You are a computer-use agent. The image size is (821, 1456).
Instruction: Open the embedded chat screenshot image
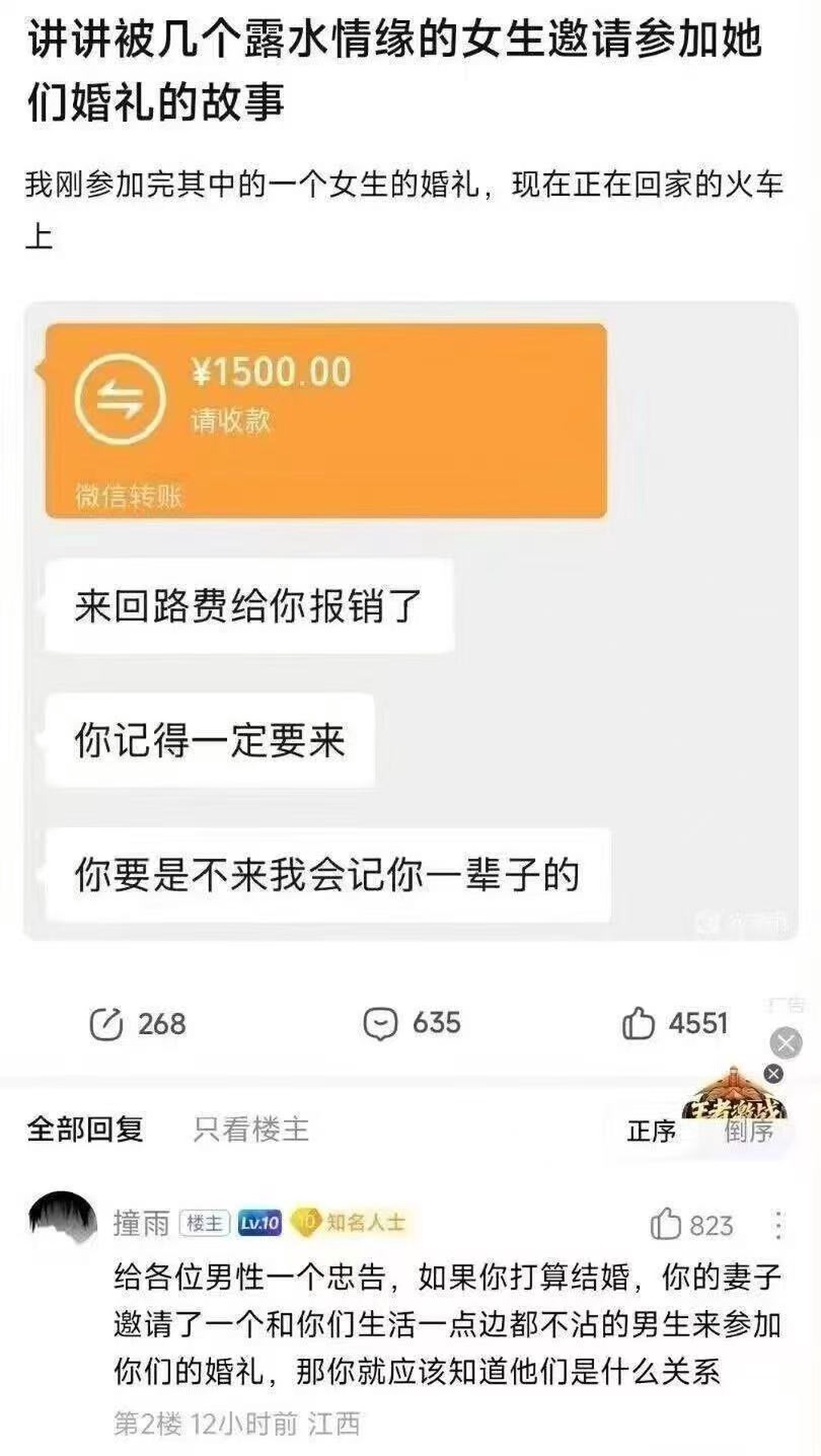410,620
